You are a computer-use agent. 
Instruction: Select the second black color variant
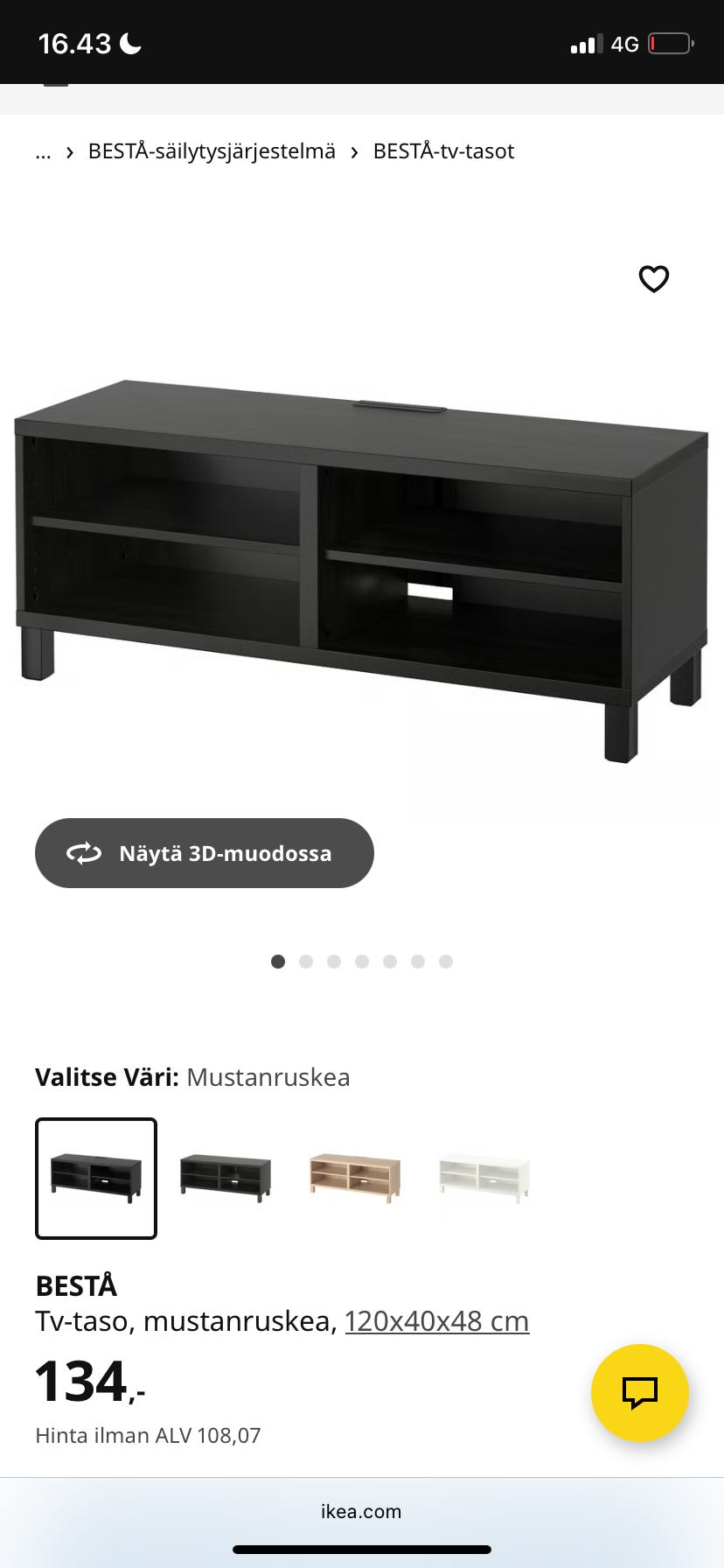pyautogui.click(x=225, y=1178)
